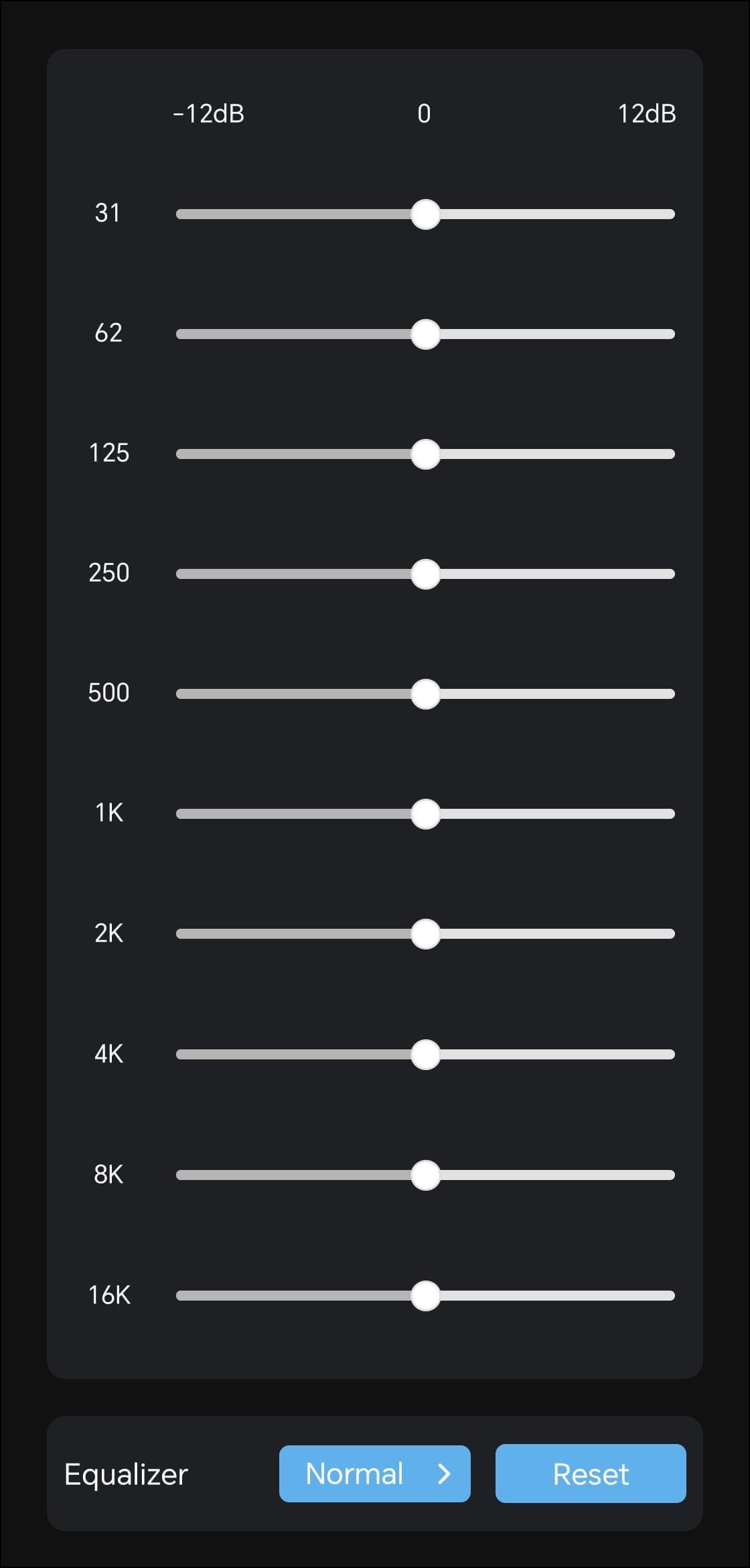
Task: Select the 2K slider handle
Action: click(x=425, y=934)
